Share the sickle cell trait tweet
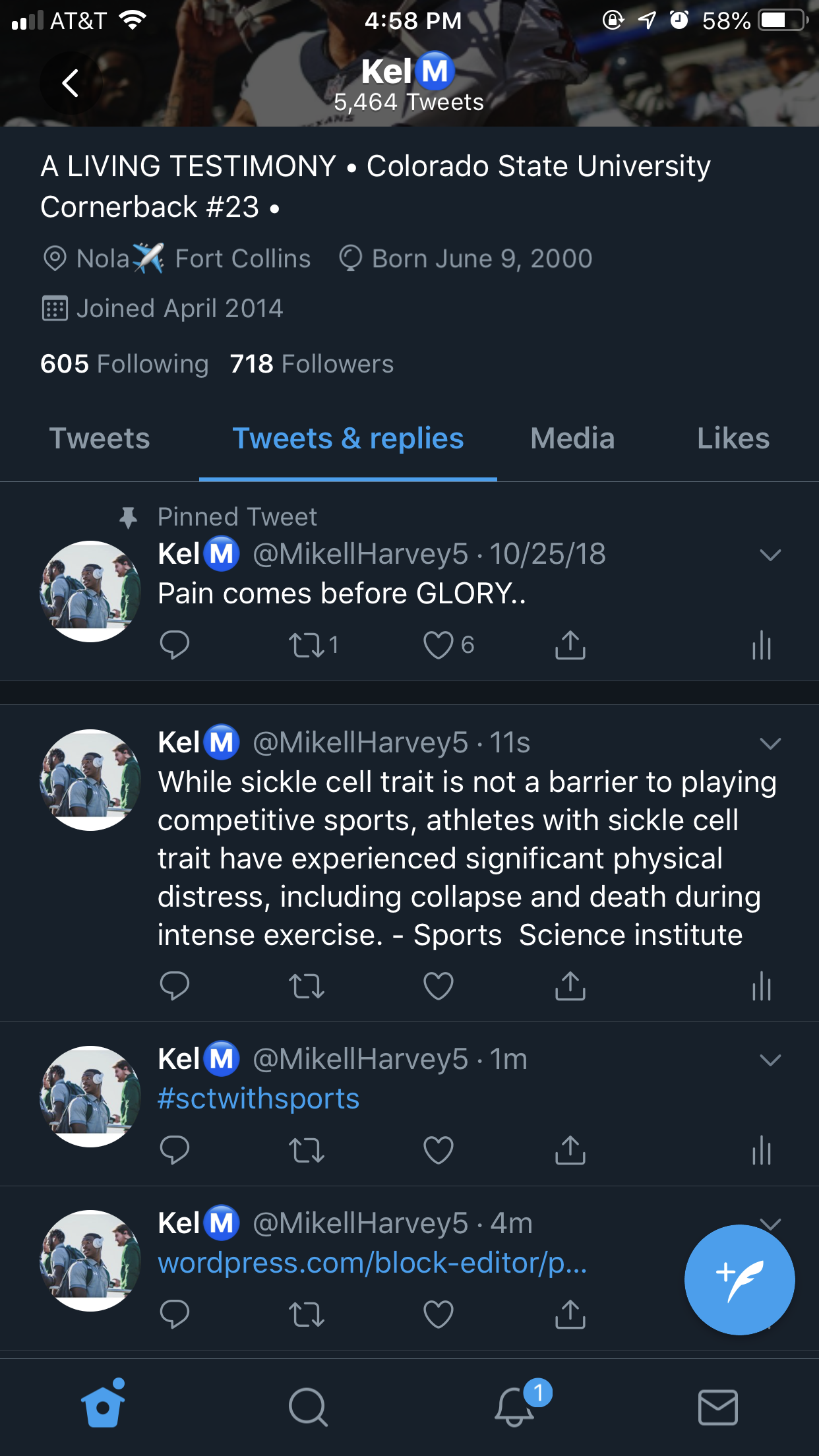Image resolution: width=819 pixels, height=1456 pixels. coord(570,986)
